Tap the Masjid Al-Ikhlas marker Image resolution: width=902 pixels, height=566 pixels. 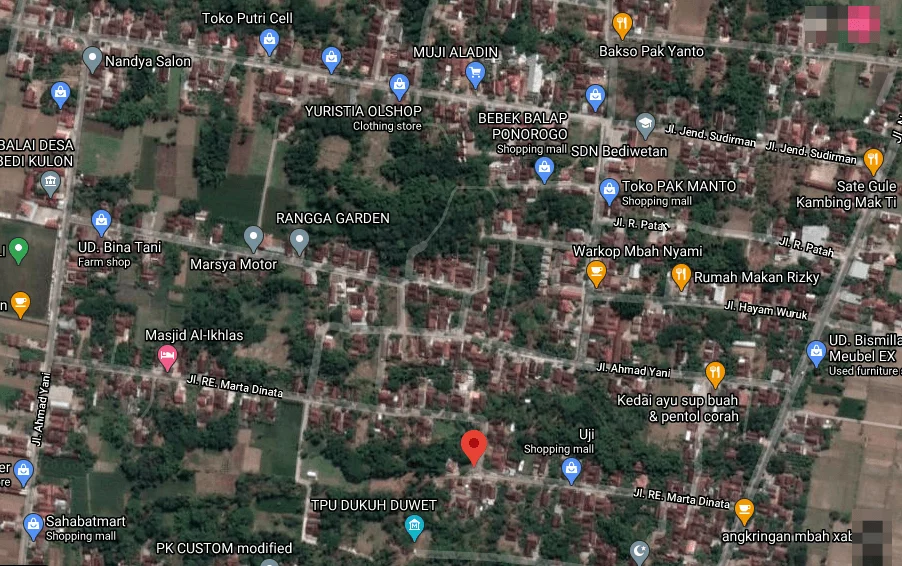click(168, 356)
